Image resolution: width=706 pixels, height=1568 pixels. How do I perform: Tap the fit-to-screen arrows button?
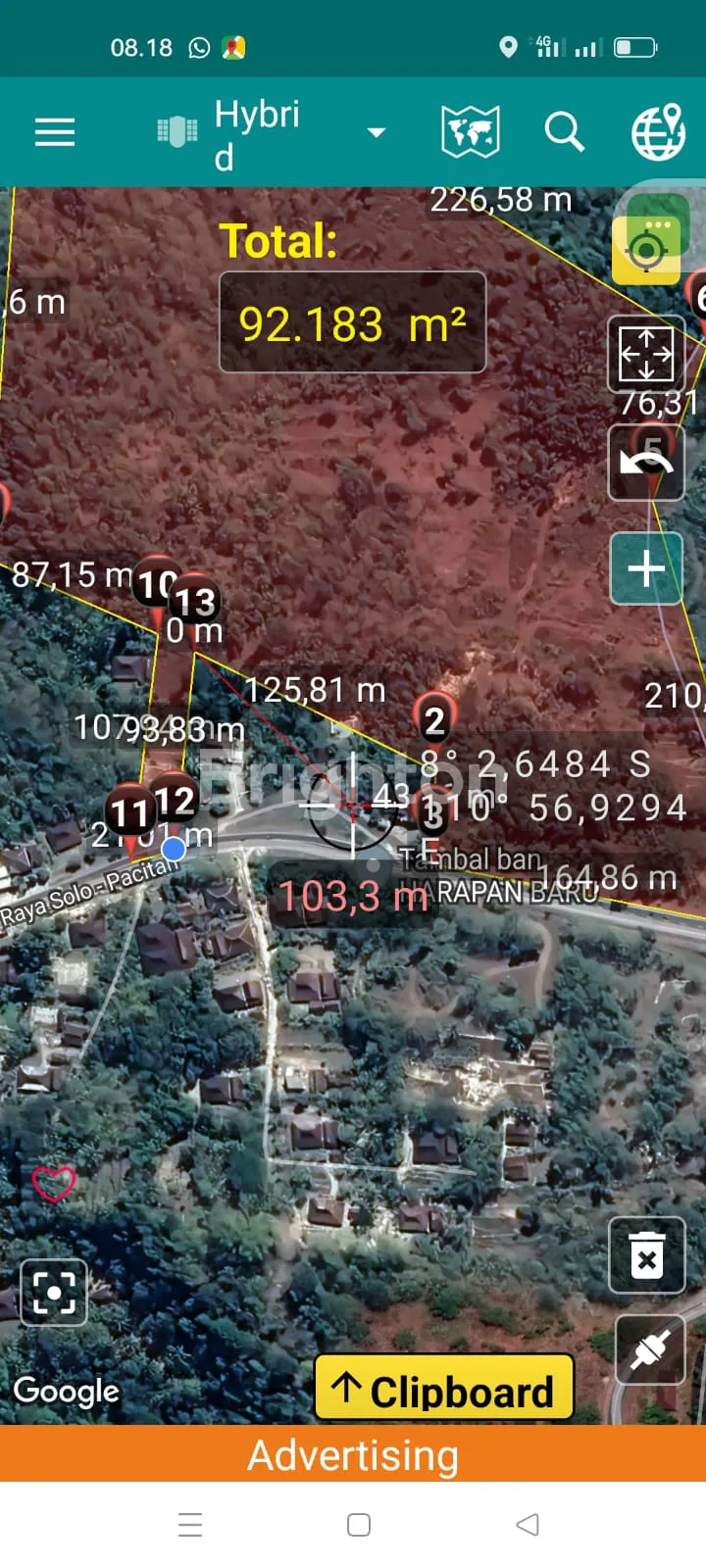click(x=646, y=354)
